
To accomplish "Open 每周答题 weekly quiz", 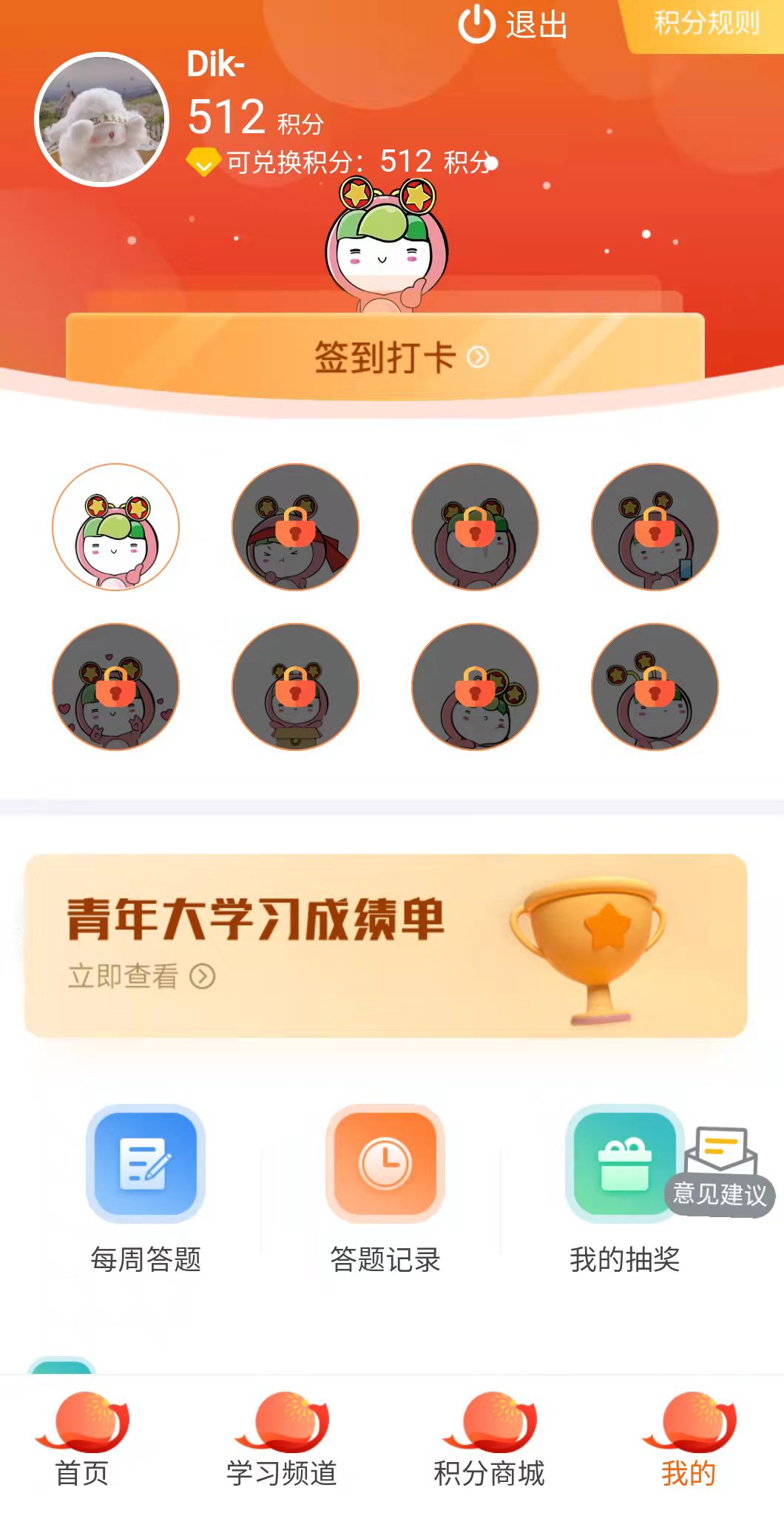I will tap(146, 1187).
